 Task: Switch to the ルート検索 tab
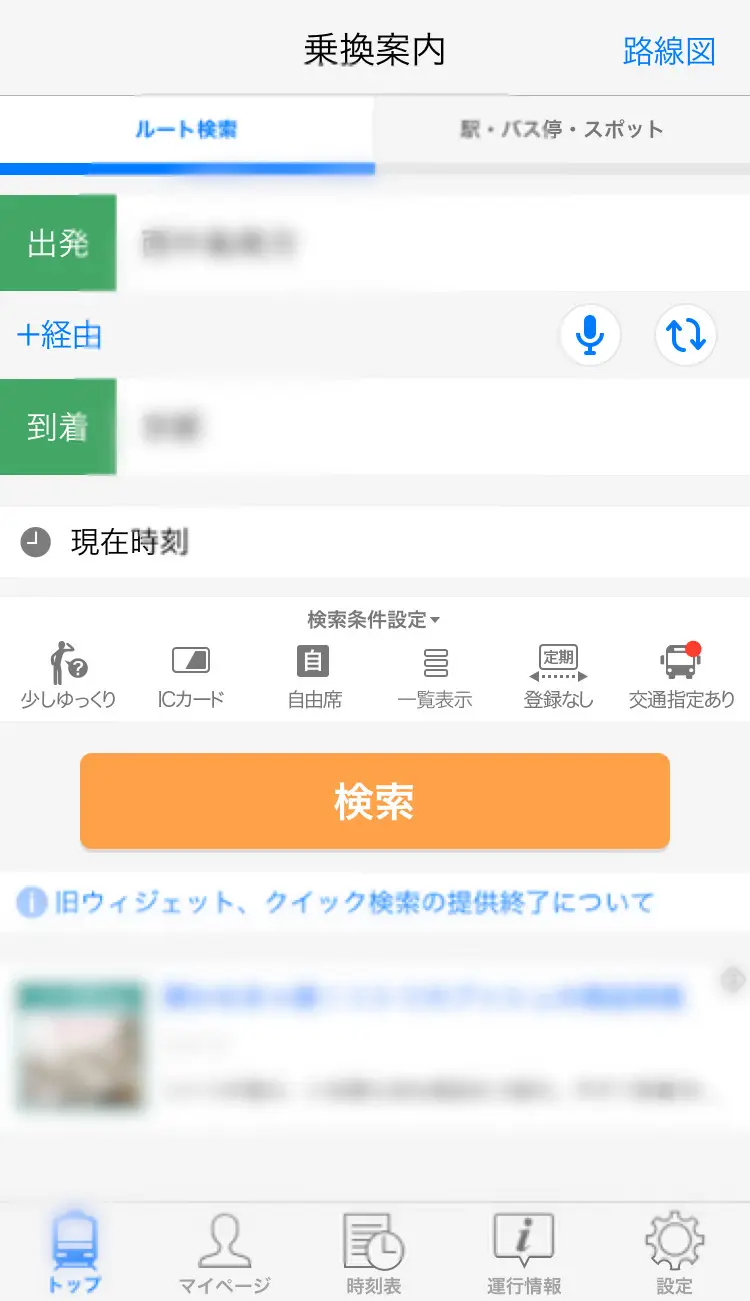point(186,130)
